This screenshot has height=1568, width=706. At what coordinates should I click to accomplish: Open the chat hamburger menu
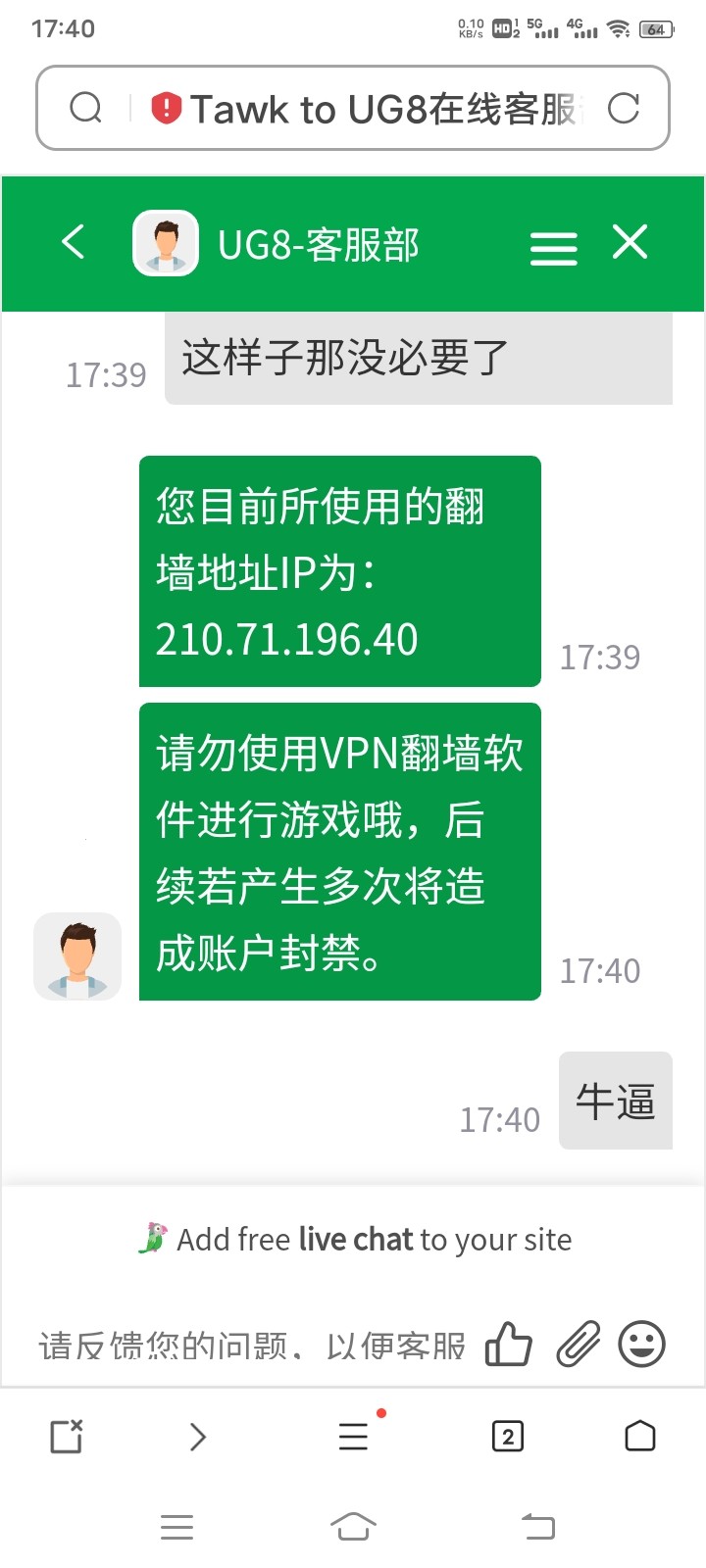[553, 248]
